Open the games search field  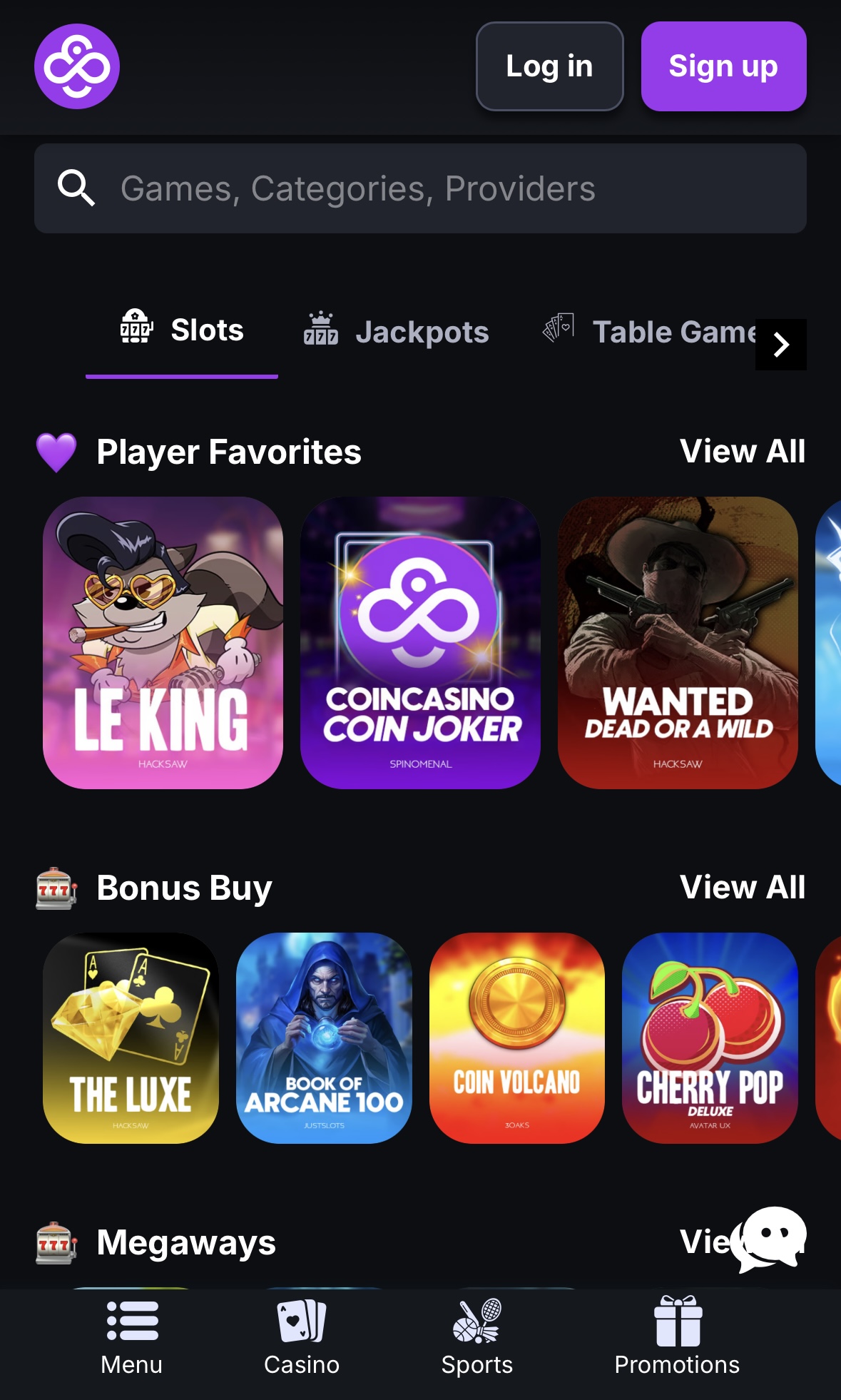(x=420, y=188)
